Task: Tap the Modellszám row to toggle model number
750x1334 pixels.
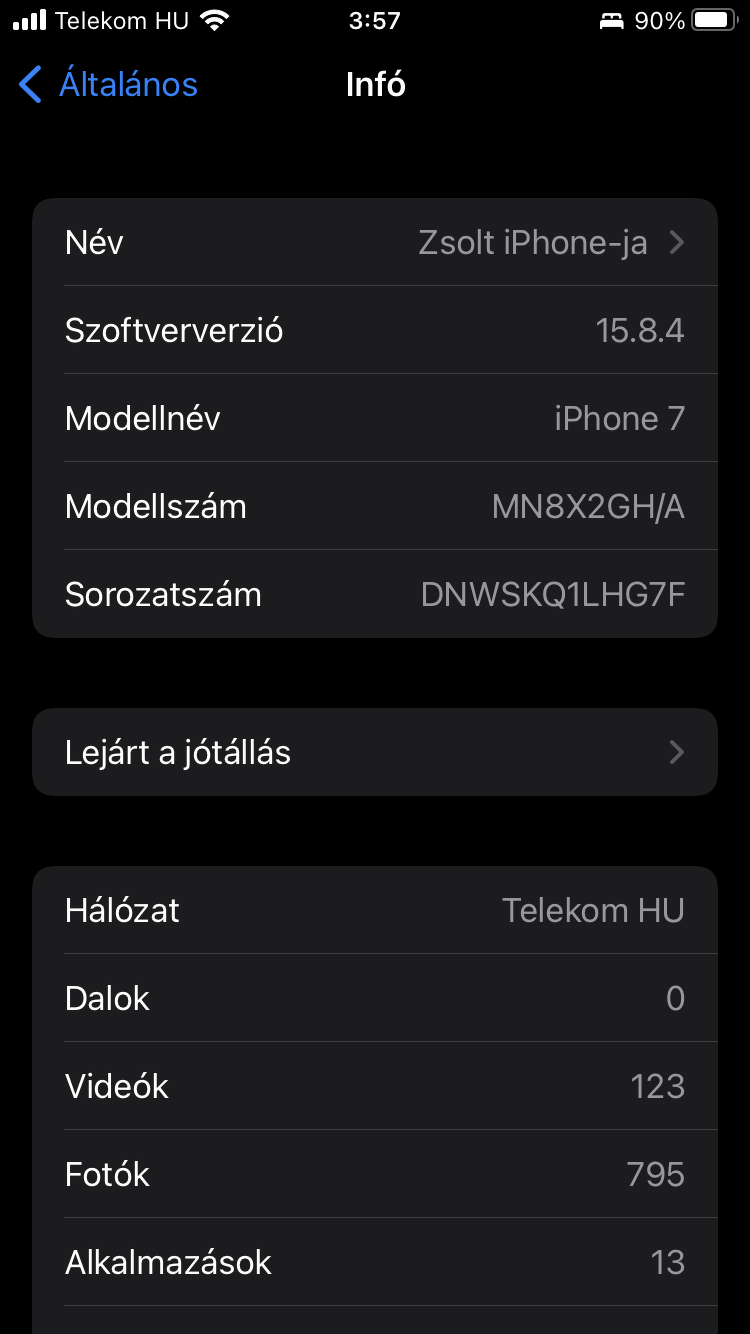Action: [x=375, y=506]
